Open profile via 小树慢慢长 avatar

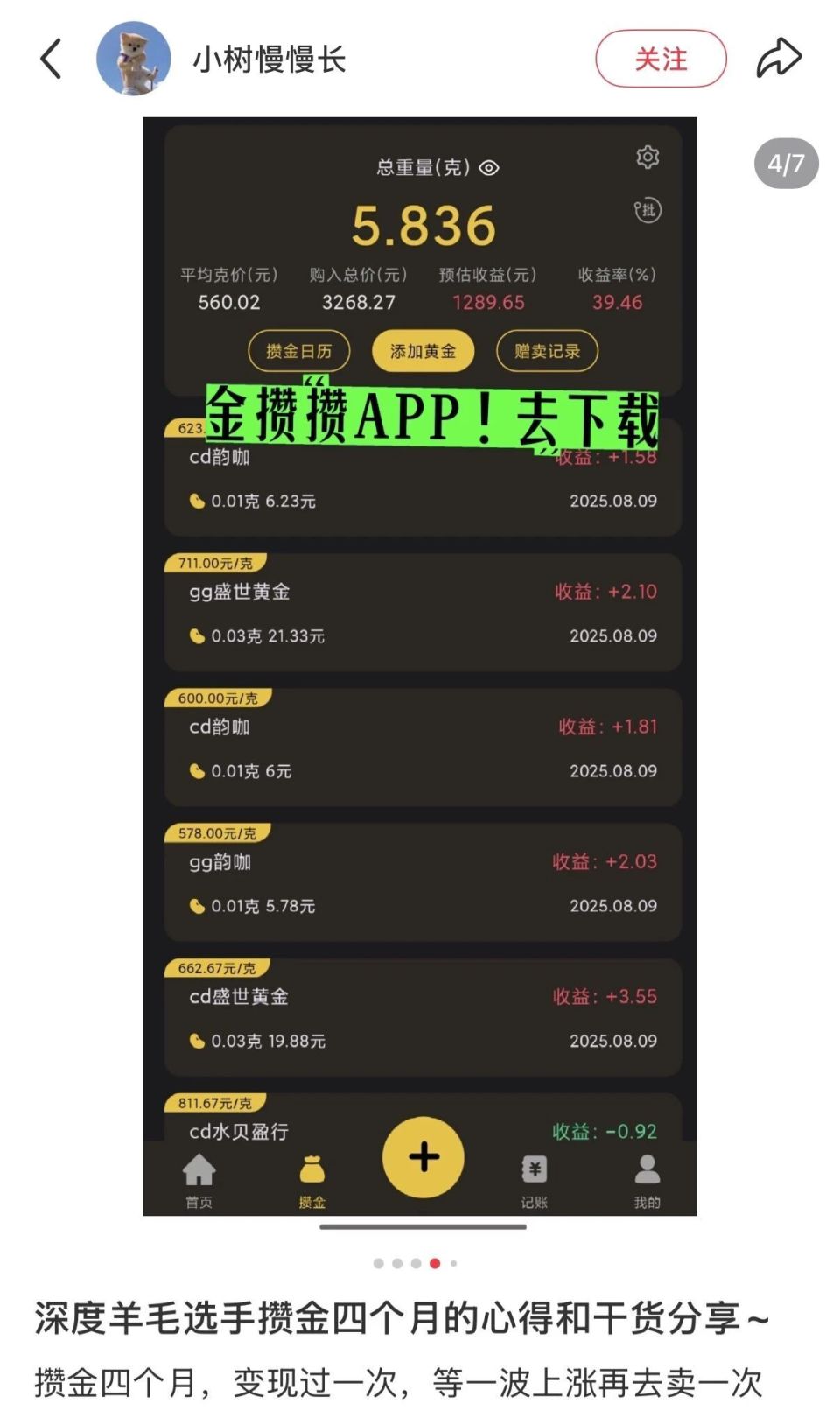point(133,58)
